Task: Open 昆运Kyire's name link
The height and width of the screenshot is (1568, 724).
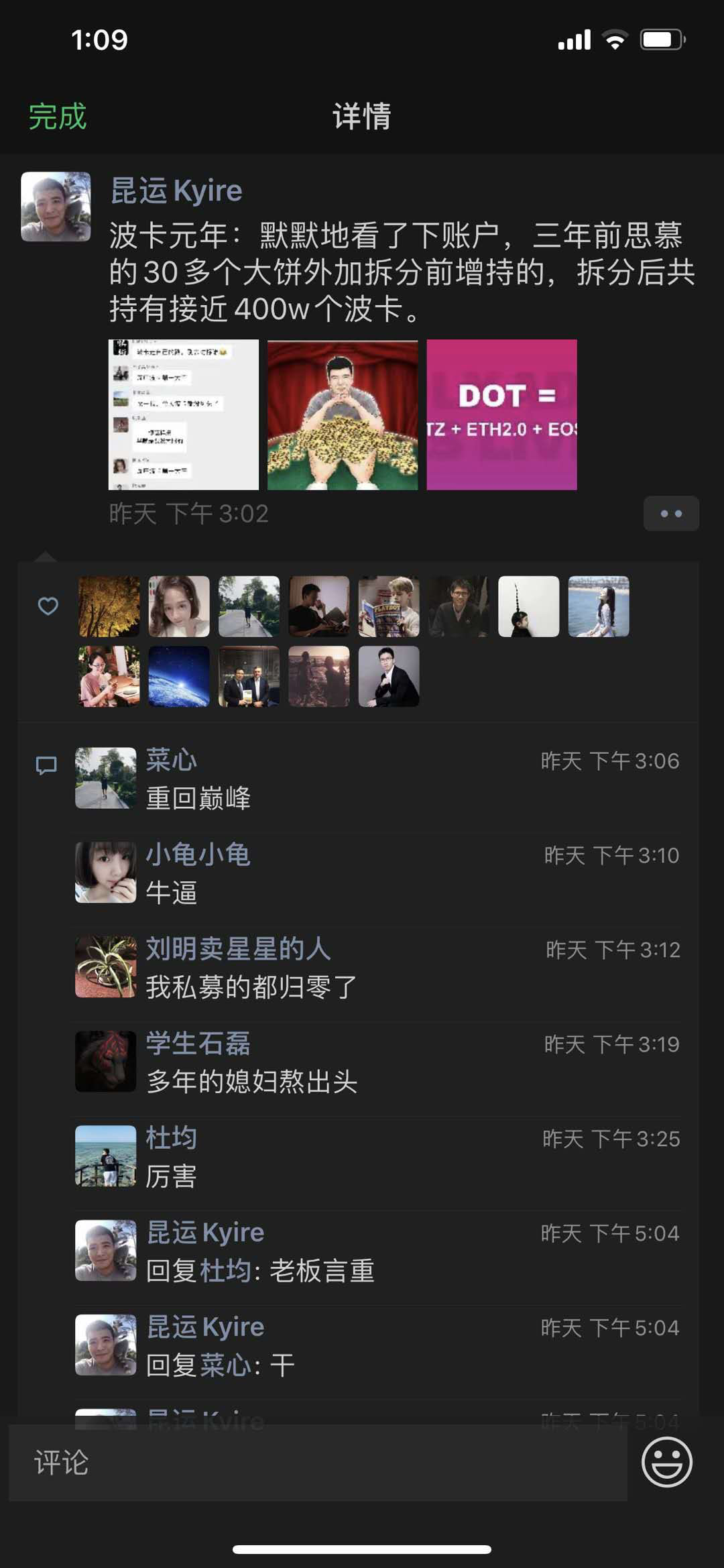Action: [x=176, y=190]
